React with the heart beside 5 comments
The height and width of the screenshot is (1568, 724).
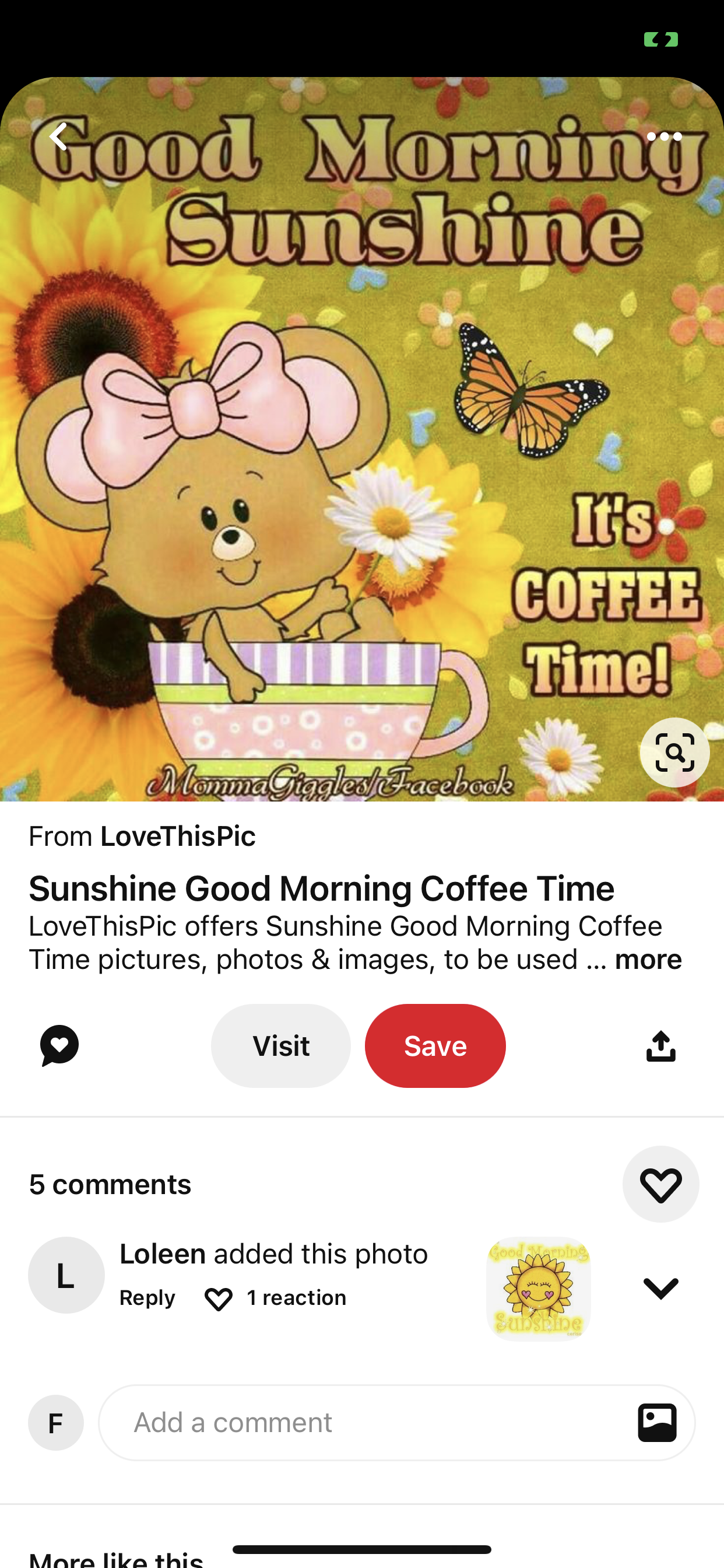(x=660, y=1184)
